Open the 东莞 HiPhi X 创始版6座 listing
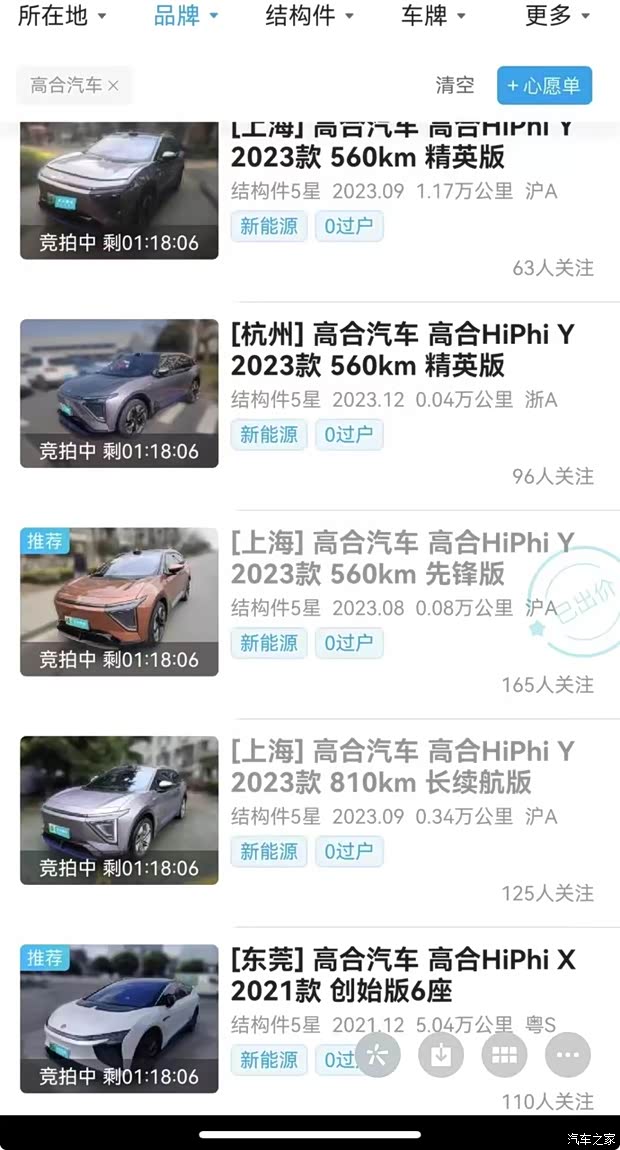This screenshot has height=1150, width=620. pyautogui.click(x=402, y=975)
